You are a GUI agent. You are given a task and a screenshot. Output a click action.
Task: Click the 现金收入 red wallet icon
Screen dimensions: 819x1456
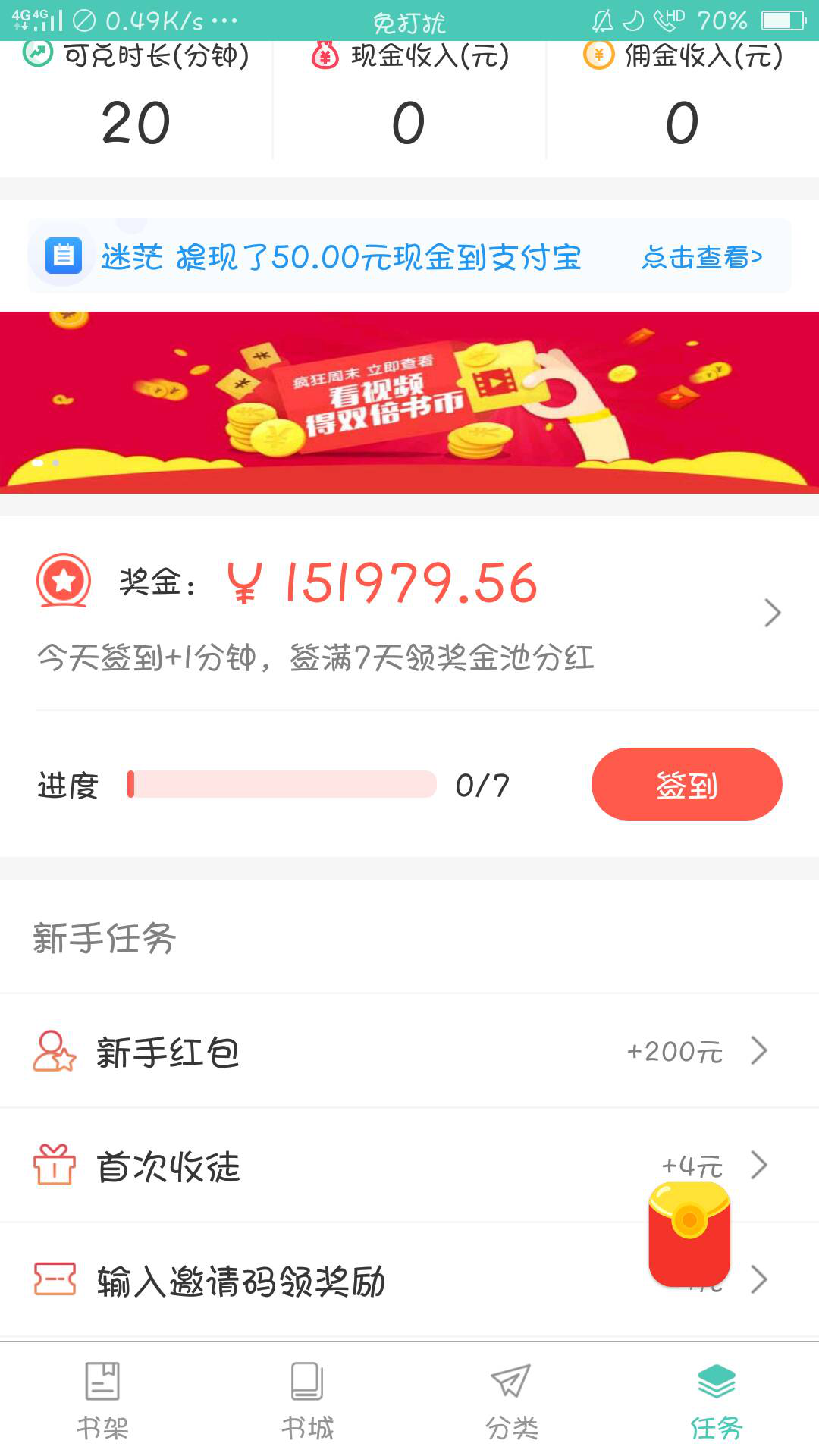(325, 55)
